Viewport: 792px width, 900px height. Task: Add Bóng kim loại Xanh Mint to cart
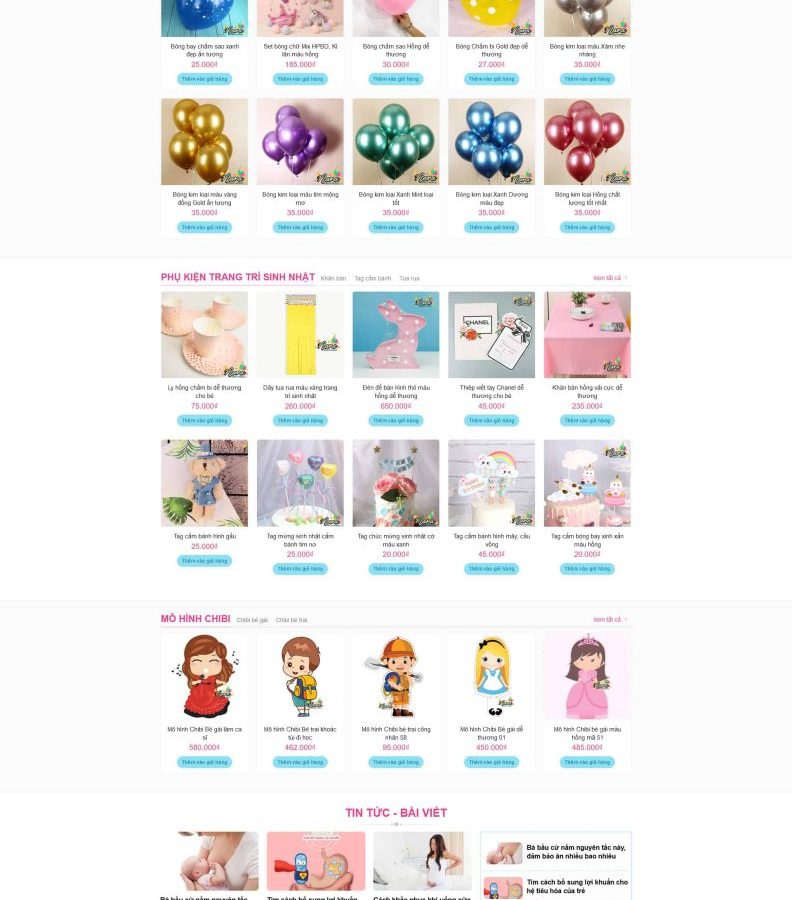[x=396, y=227]
